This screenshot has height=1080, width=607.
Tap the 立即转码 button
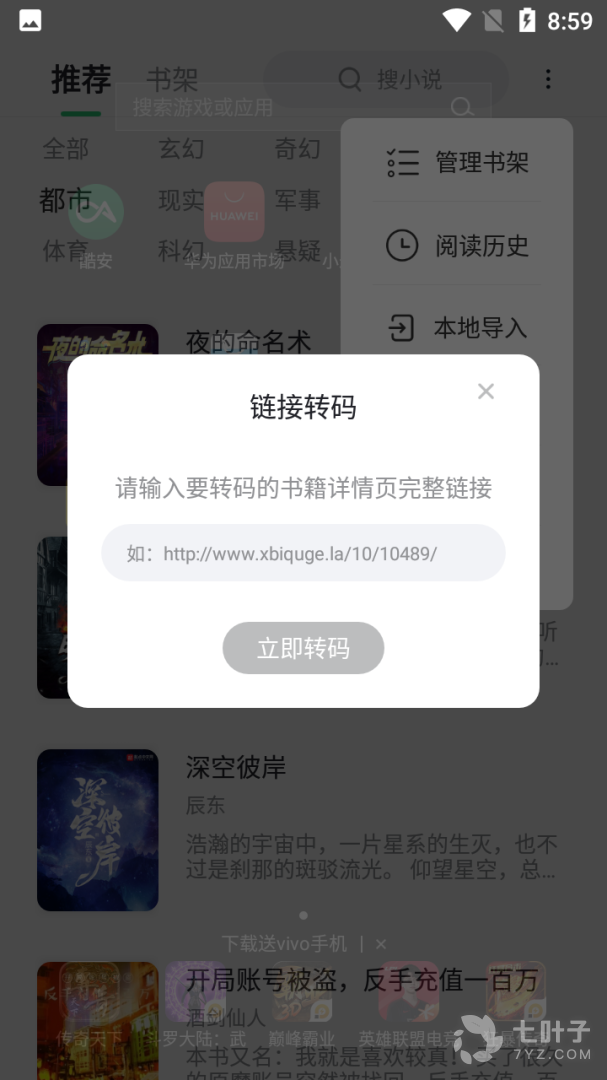tap(303, 648)
